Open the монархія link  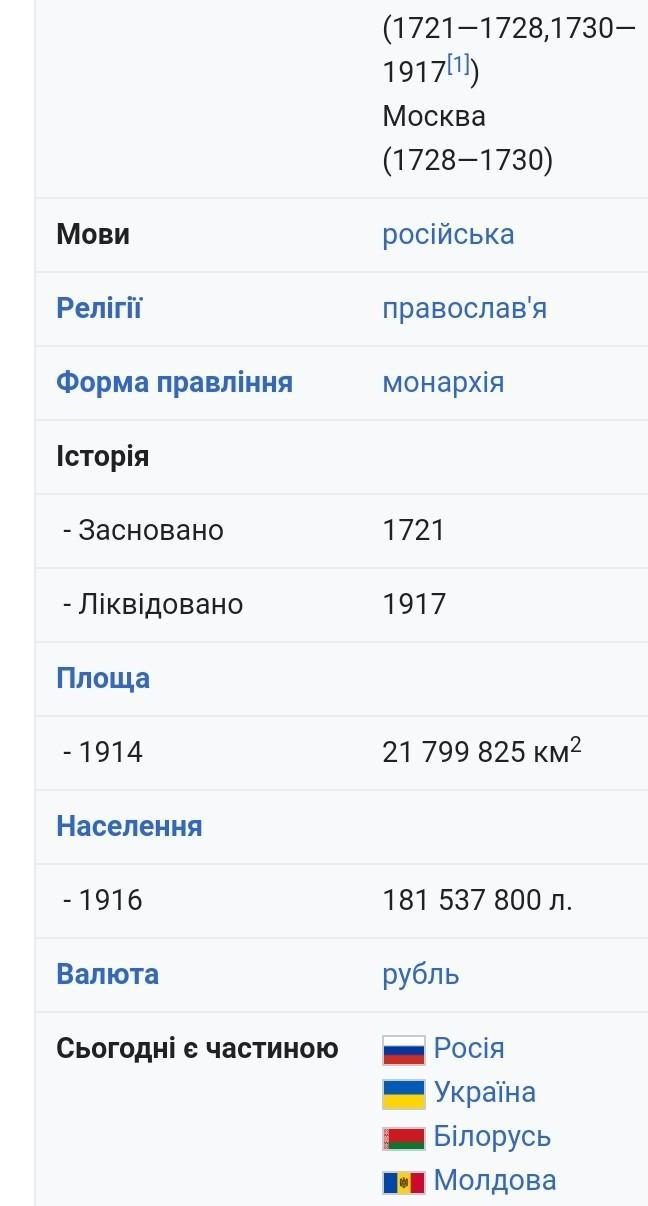coord(442,382)
